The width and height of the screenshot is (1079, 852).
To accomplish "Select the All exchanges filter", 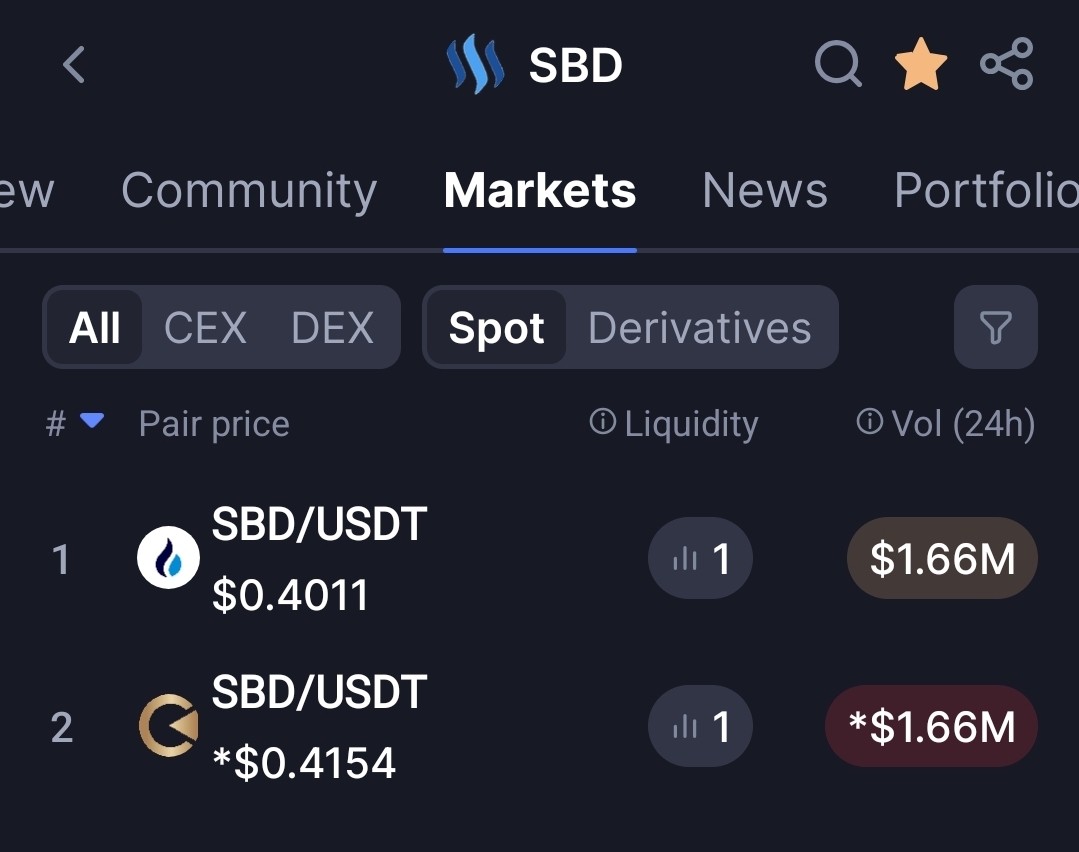I will coord(94,327).
